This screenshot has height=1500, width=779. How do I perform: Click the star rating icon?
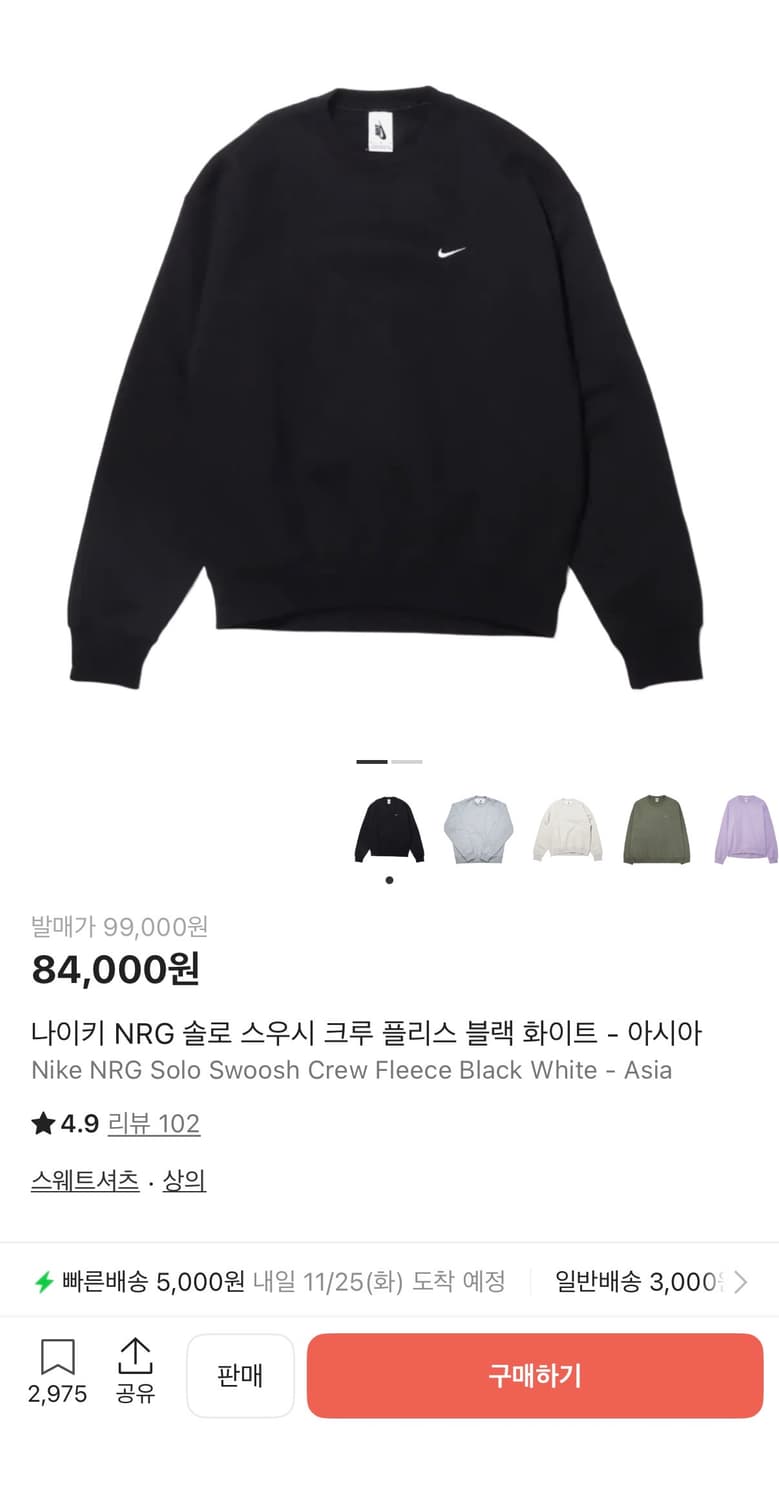[41, 1122]
